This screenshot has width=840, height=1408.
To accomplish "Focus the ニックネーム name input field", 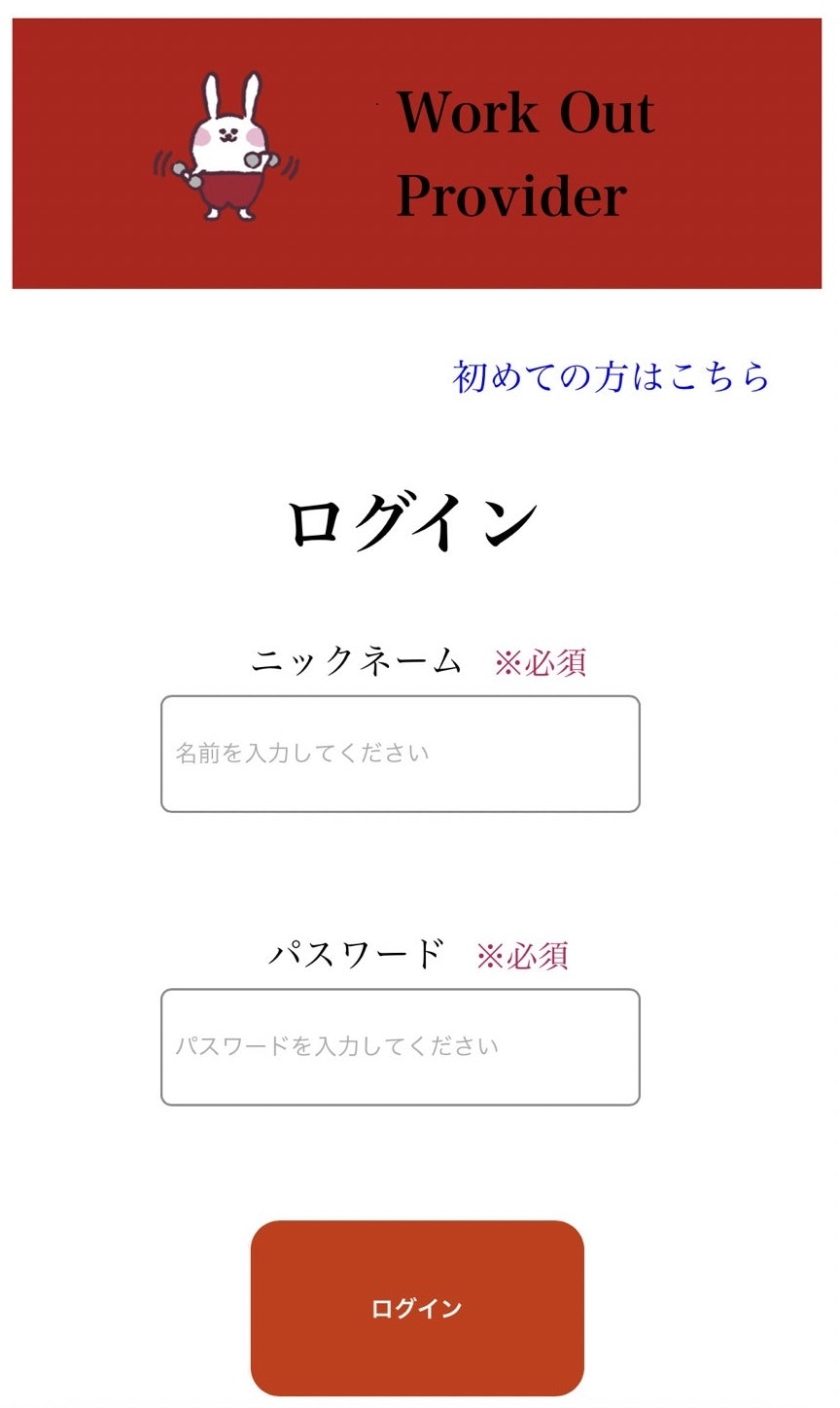I will pos(400,754).
